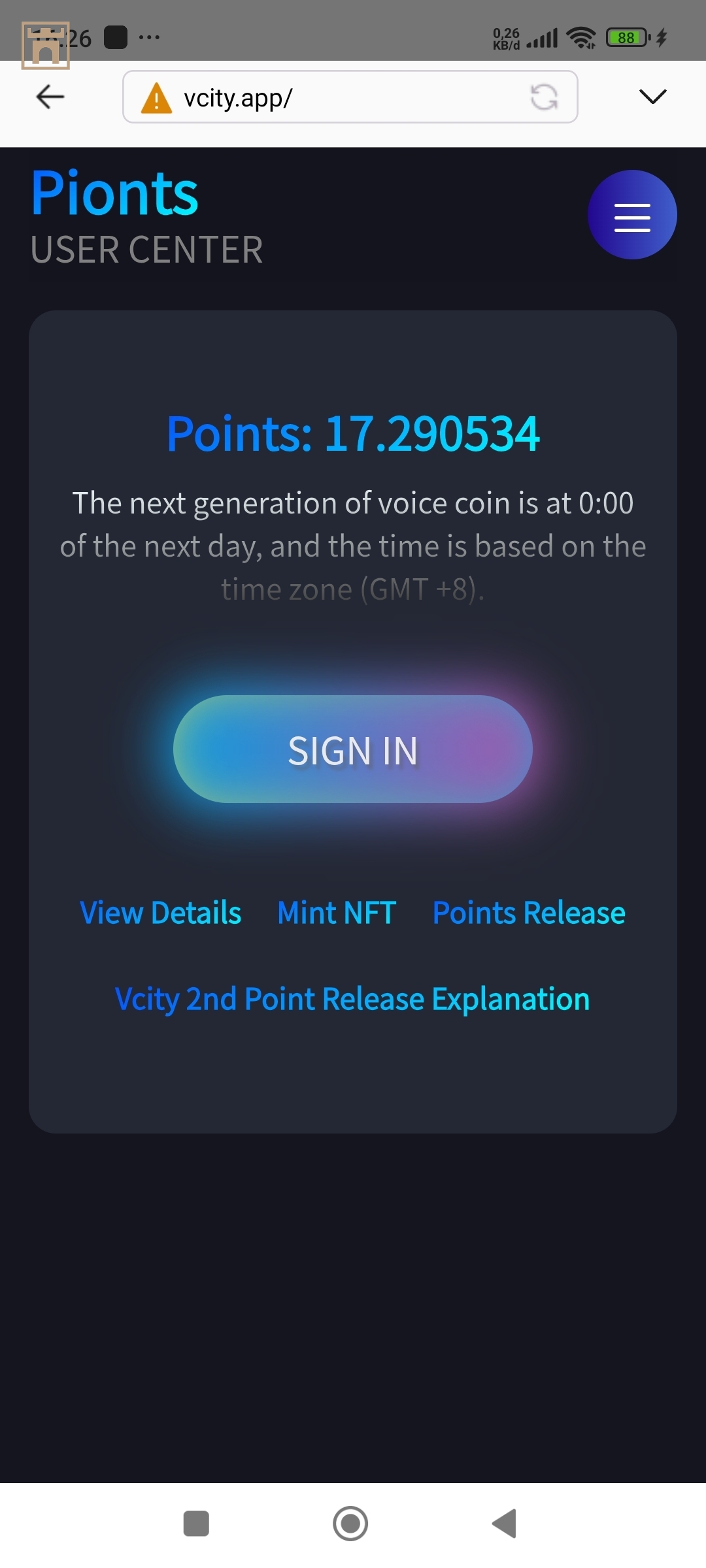Screen dimensions: 706x1568
Task: Expand the browser dropdown chevron
Action: coord(652,97)
